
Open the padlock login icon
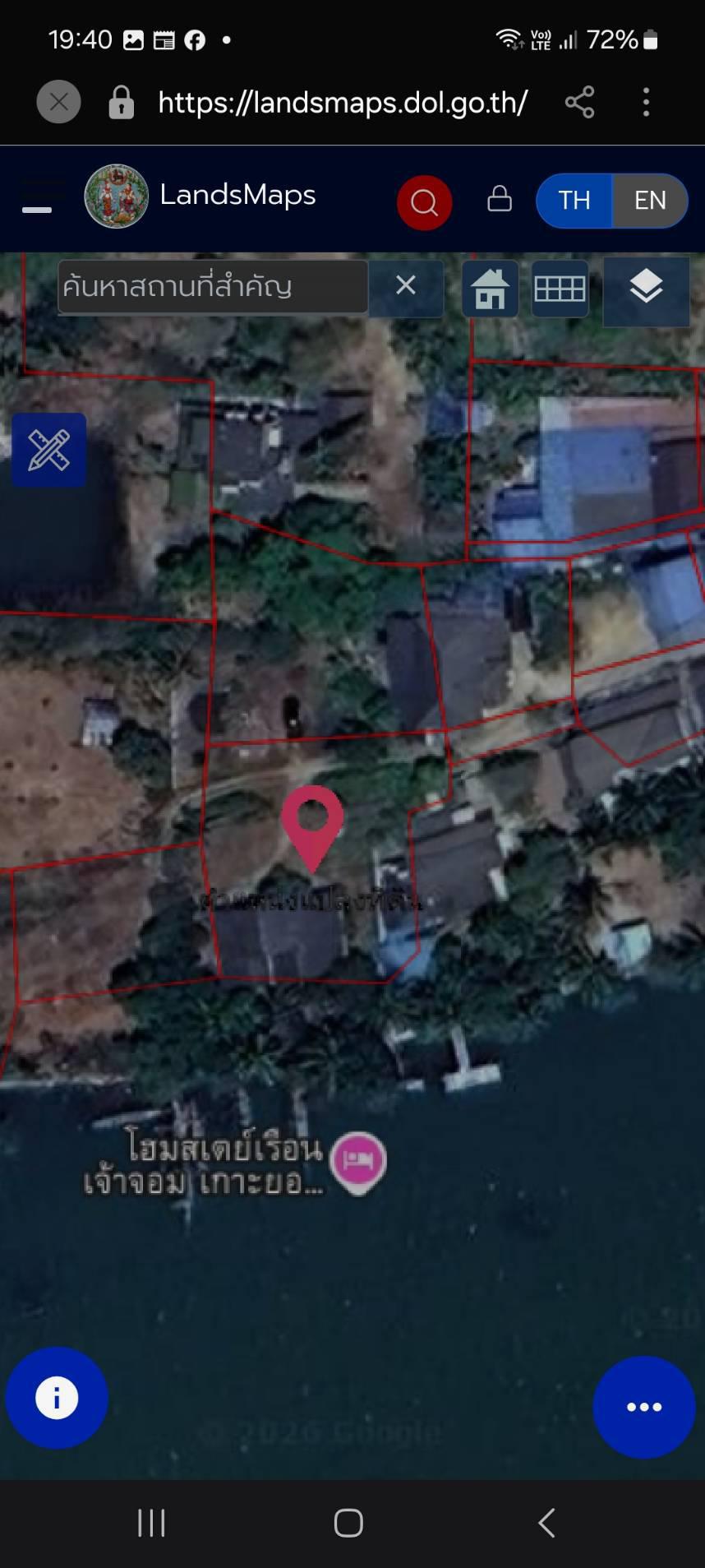[x=500, y=200]
